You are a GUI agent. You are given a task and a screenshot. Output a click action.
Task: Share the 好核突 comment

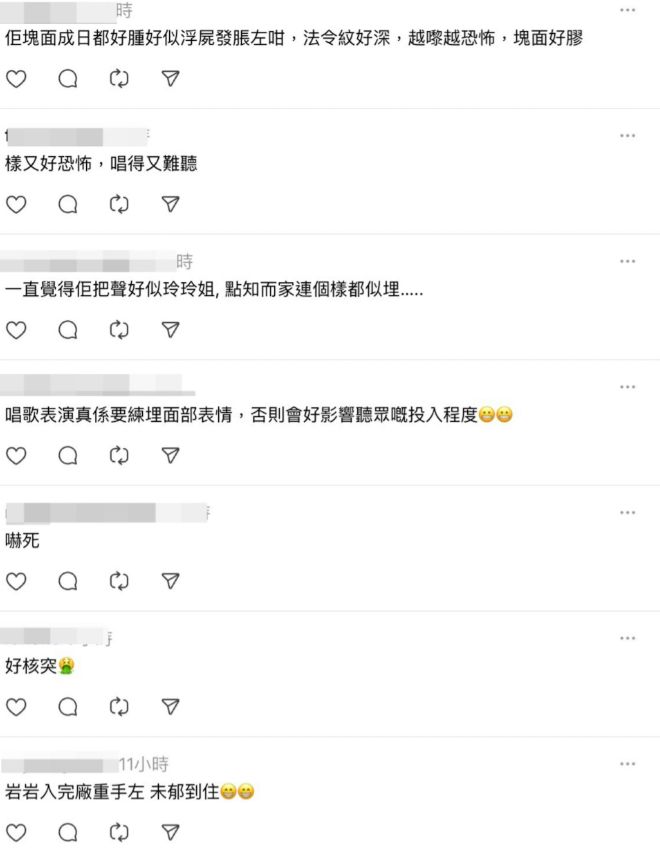[171, 706]
